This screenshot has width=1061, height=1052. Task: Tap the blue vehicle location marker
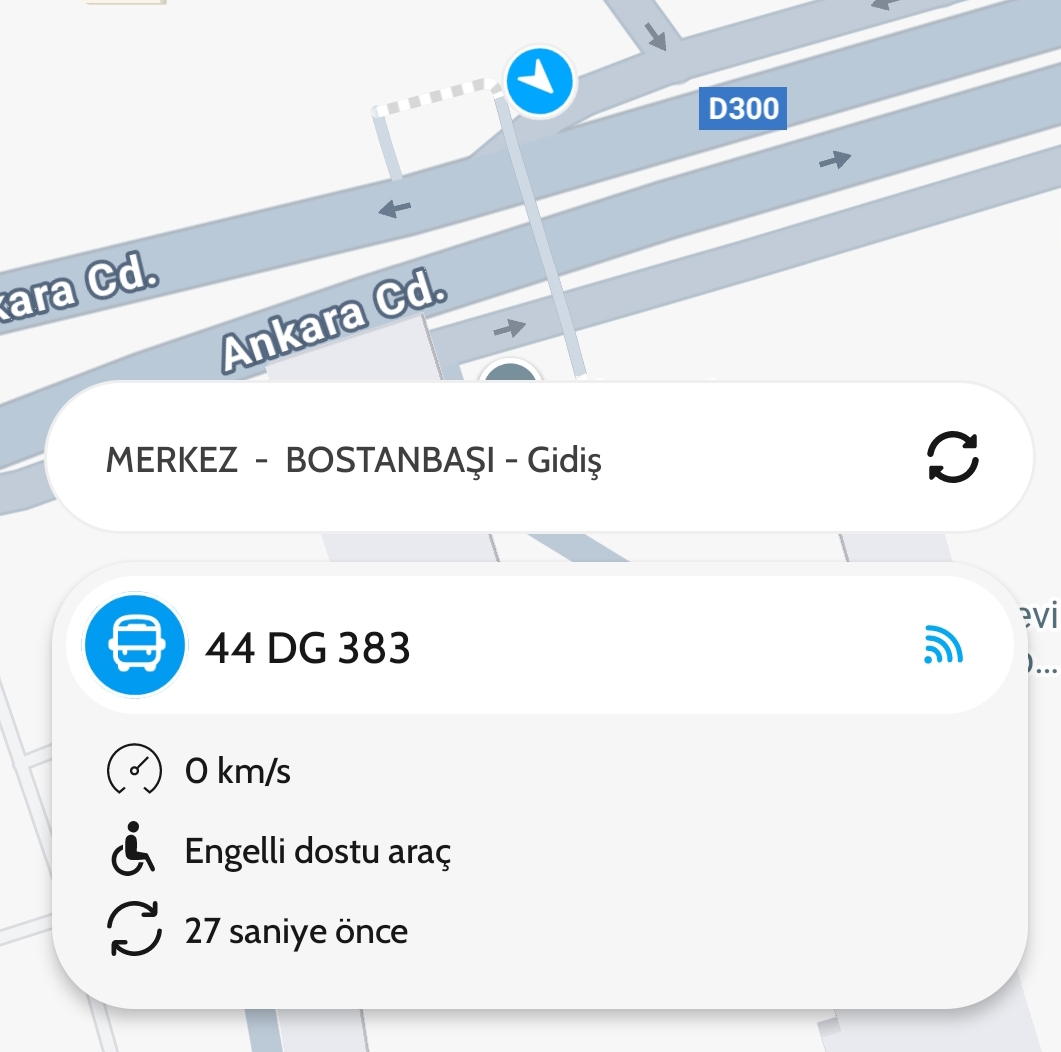540,80
